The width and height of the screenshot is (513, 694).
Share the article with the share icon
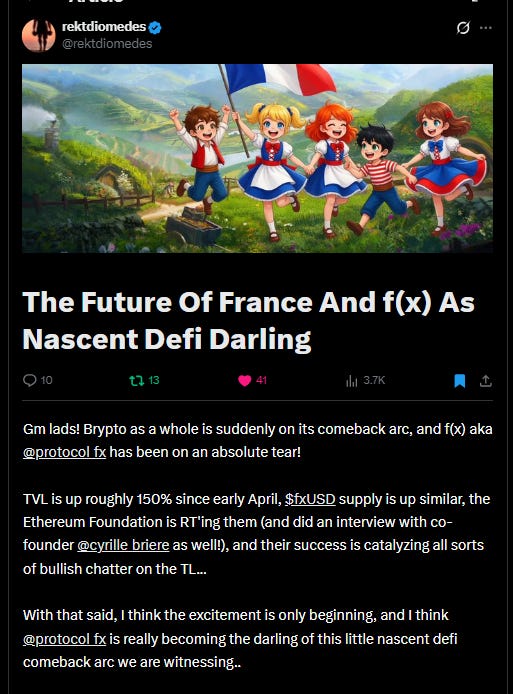pos(486,381)
